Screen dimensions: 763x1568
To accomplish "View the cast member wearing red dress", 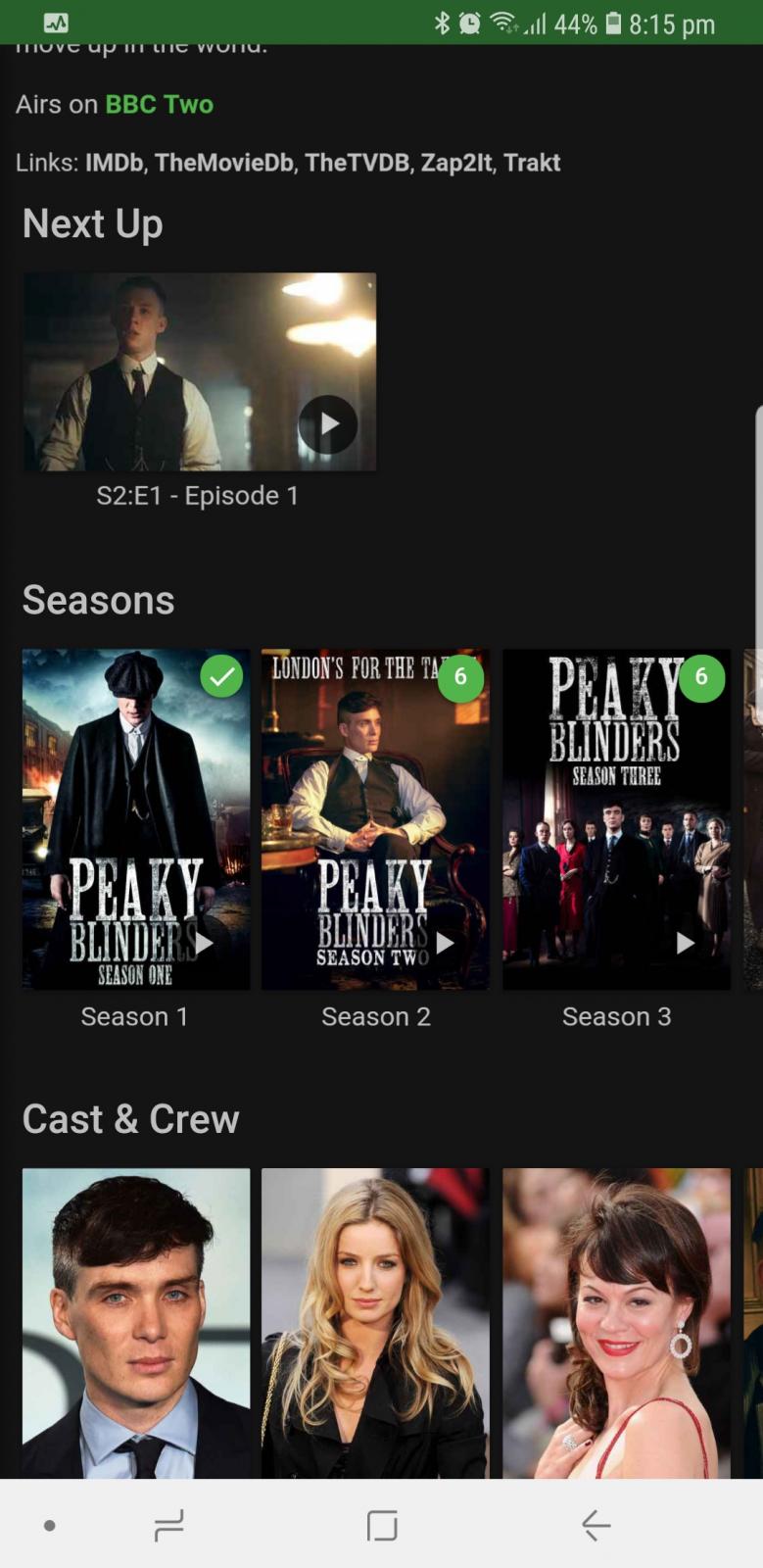I will (x=616, y=1323).
